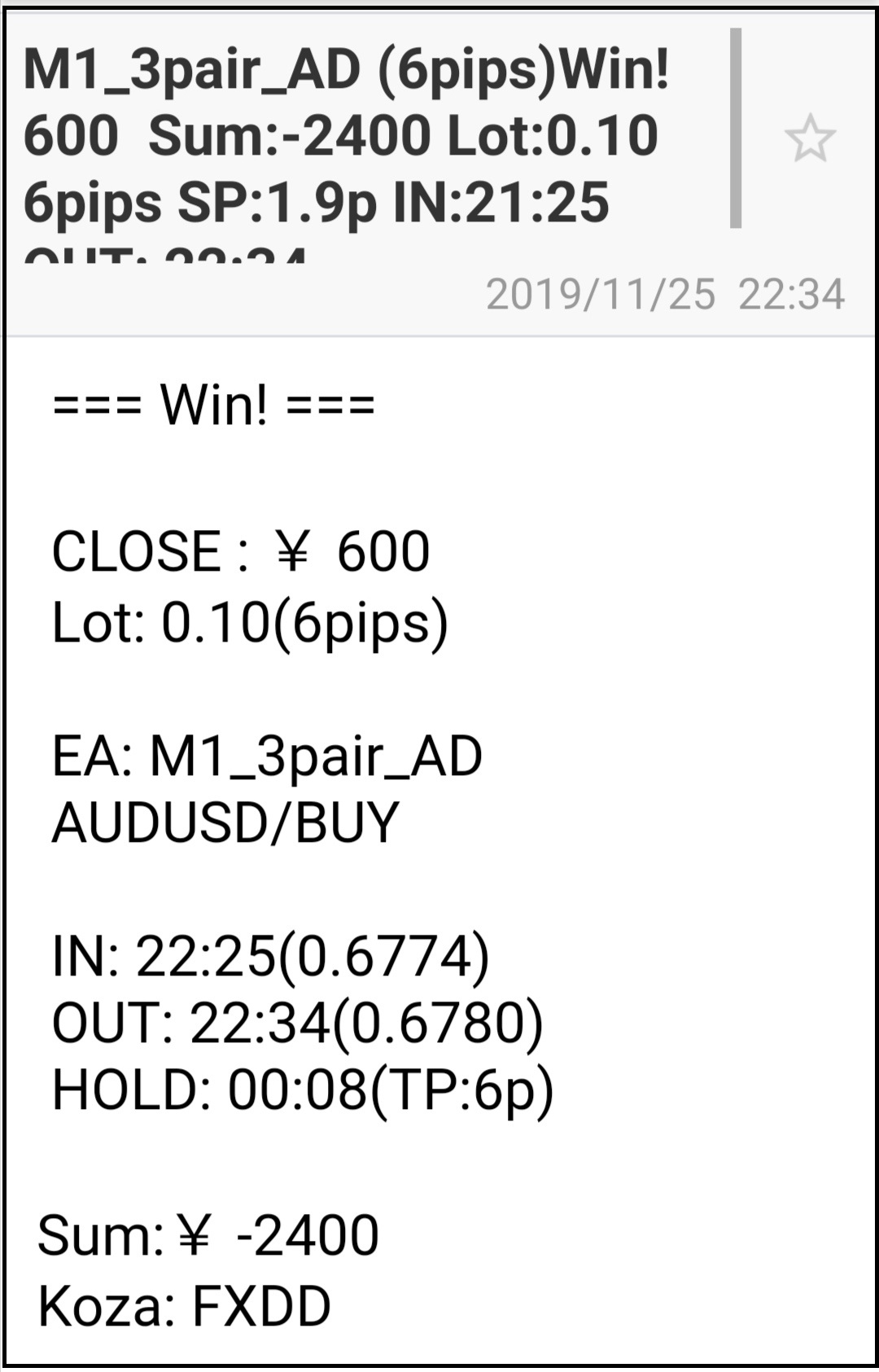Star this M1_3pair_AD Win email
This screenshot has width=879, height=1372.
tap(810, 138)
